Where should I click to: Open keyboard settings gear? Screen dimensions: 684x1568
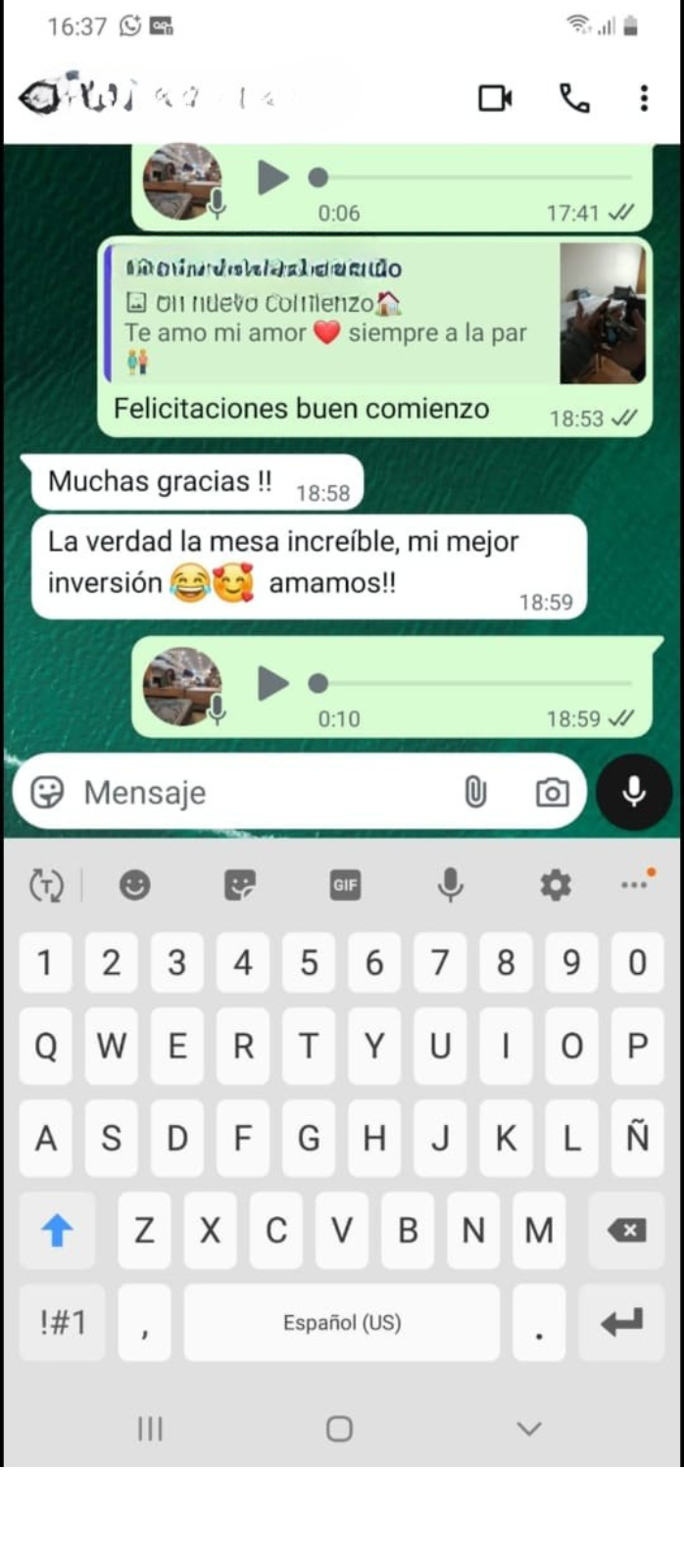click(x=556, y=885)
